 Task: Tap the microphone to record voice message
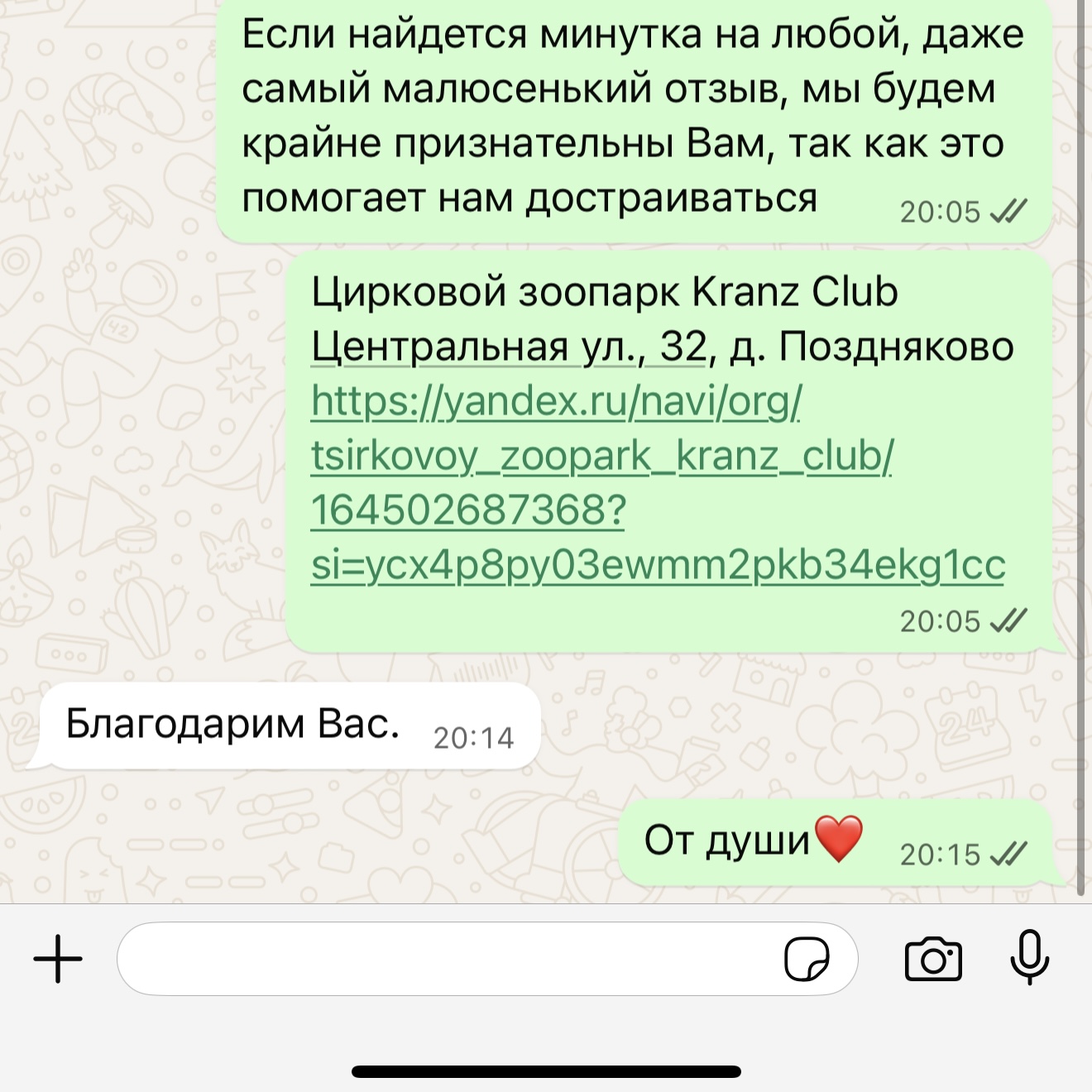pos(1029,957)
